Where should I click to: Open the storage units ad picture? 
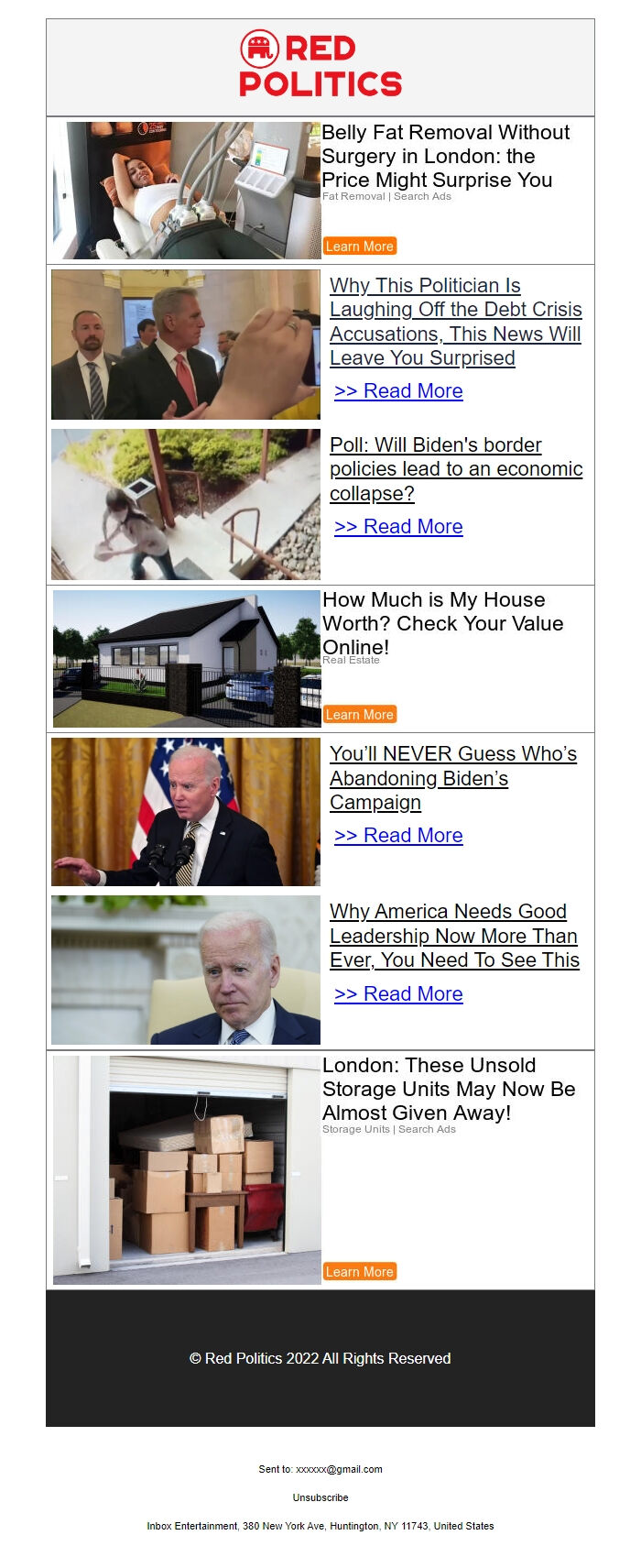(187, 1170)
